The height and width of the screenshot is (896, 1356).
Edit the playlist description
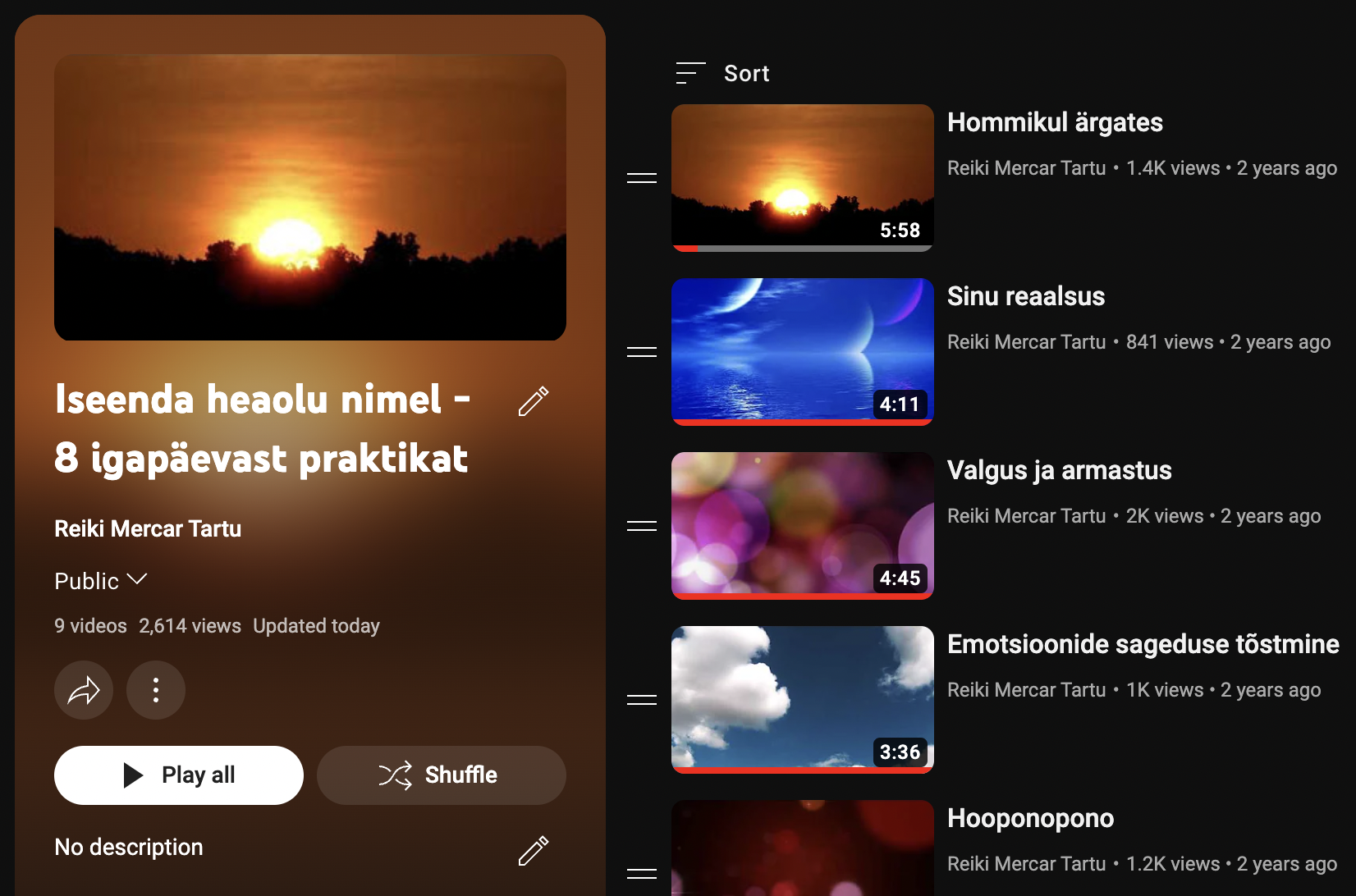[534, 851]
